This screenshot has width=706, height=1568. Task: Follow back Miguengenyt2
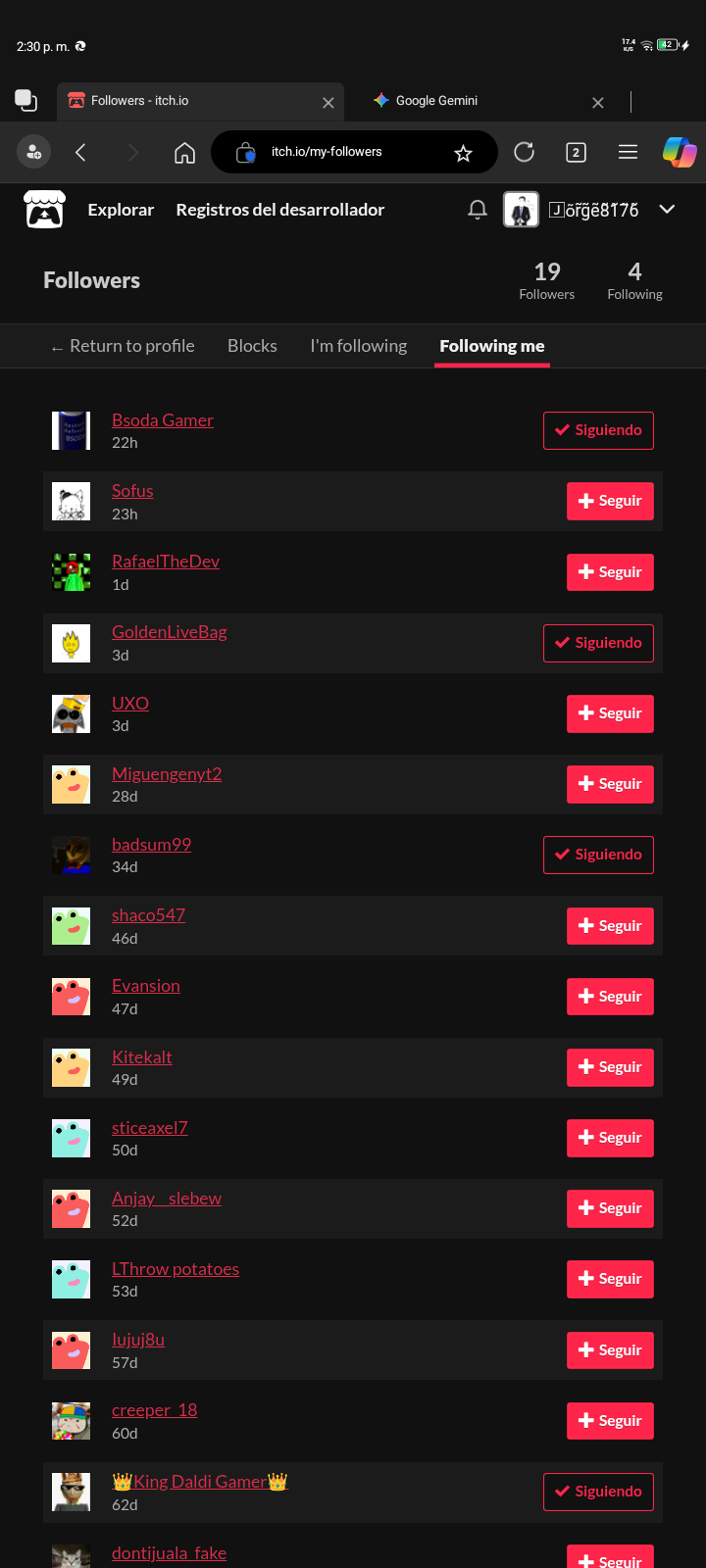coord(610,784)
